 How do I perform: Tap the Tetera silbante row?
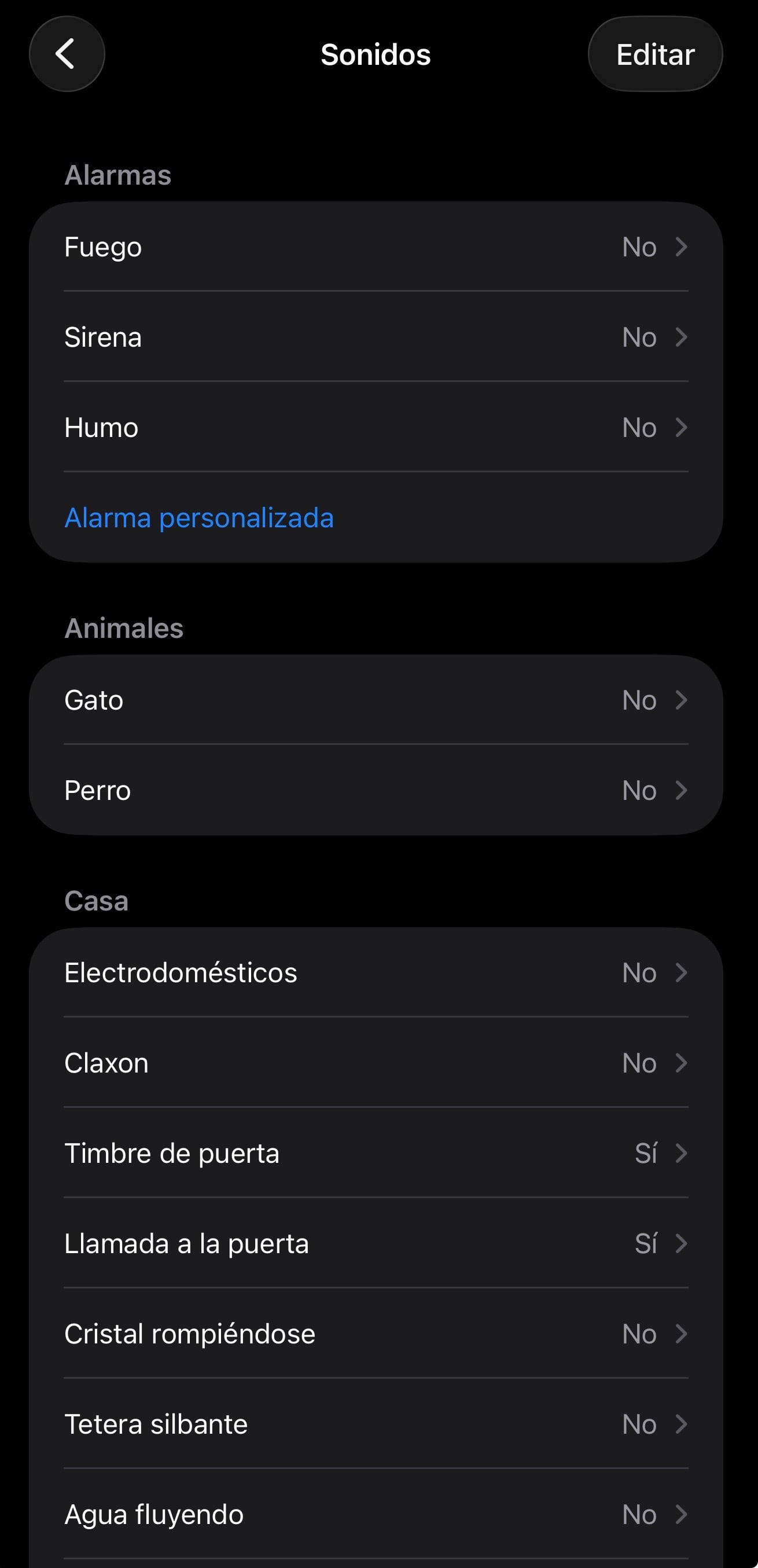376,1424
